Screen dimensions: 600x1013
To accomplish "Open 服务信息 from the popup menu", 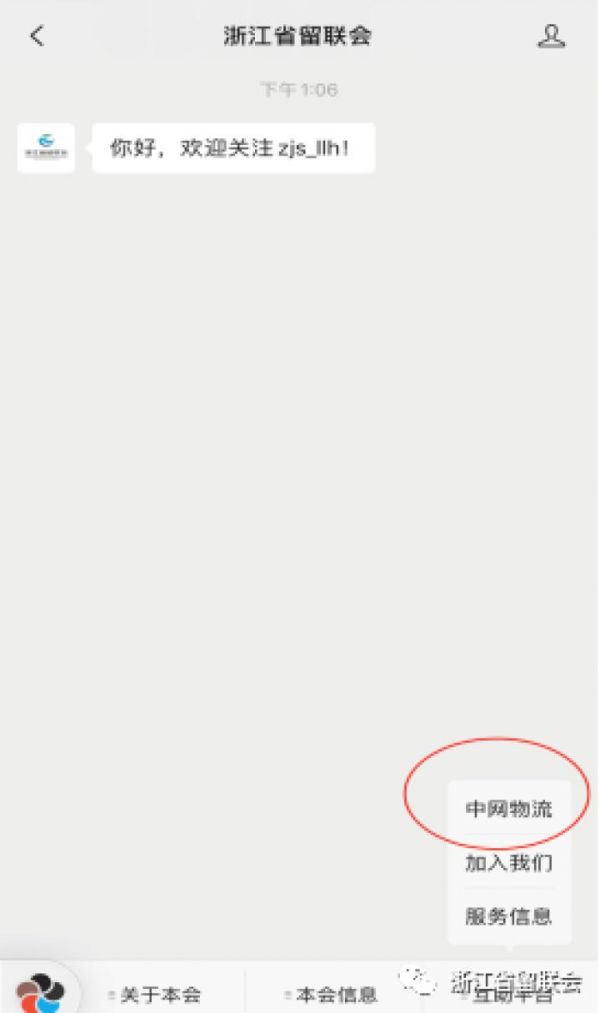I will coord(509,915).
